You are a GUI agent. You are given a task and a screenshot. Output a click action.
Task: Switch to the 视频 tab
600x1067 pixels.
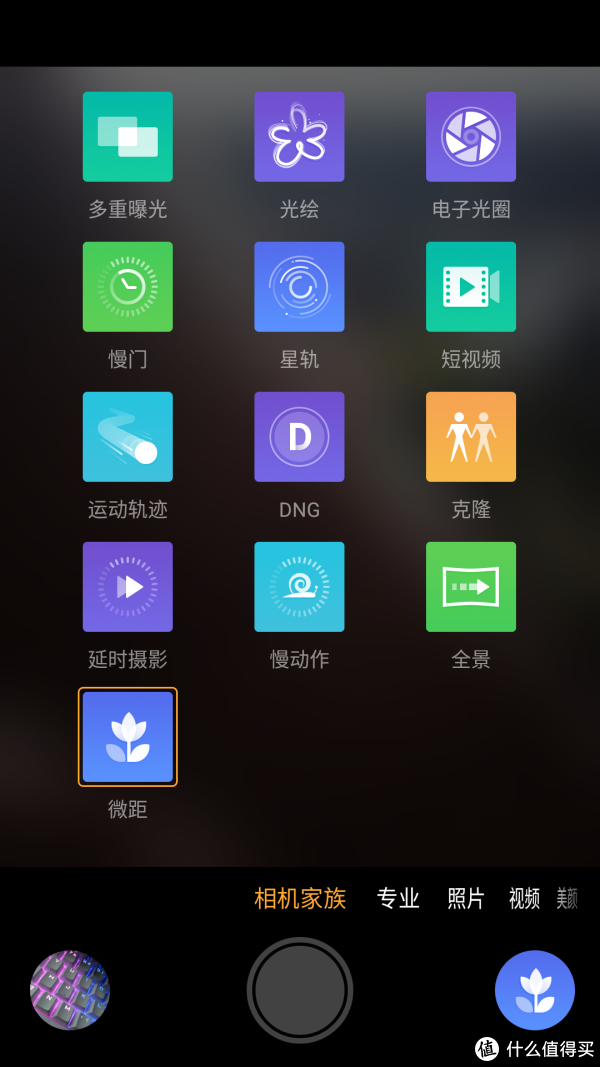pos(524,899)
